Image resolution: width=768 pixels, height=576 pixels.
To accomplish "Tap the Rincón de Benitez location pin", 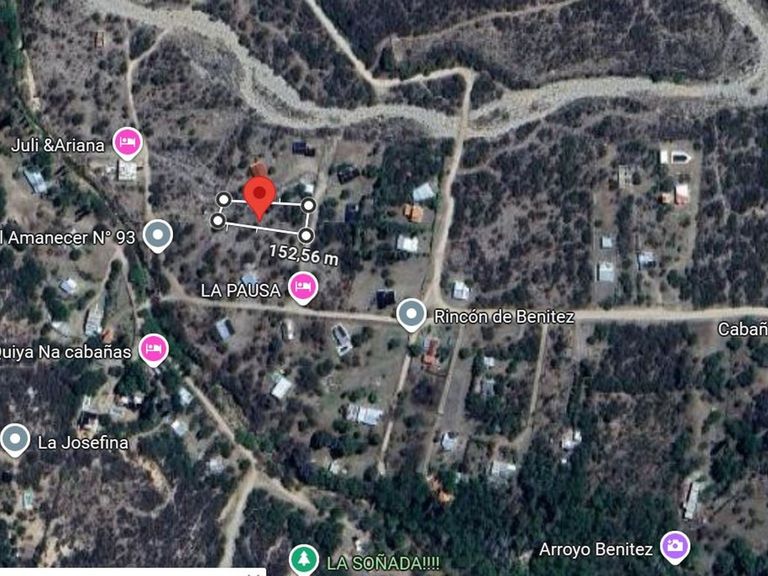I will (x=411, y=316).
